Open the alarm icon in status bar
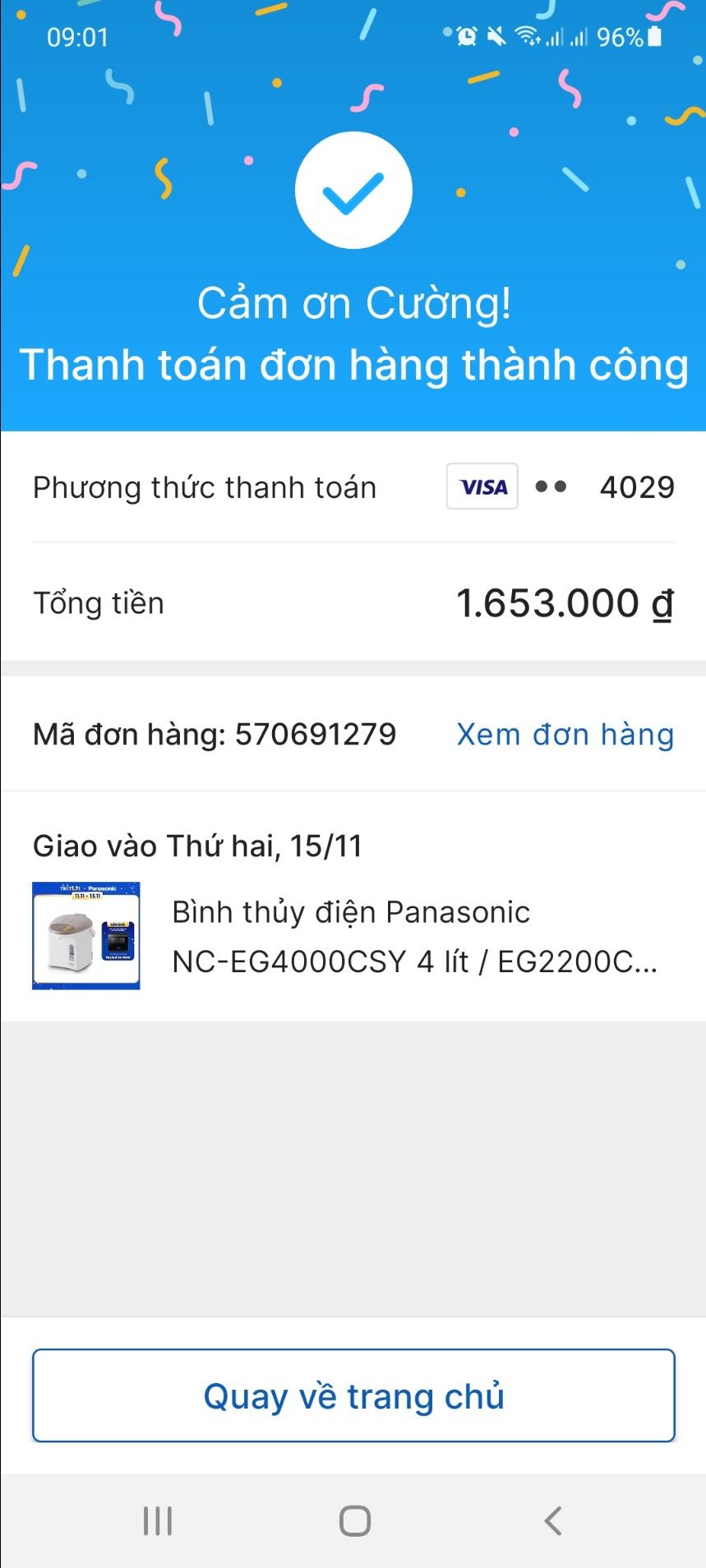The image size is (706, 1568). click(467, 36)
